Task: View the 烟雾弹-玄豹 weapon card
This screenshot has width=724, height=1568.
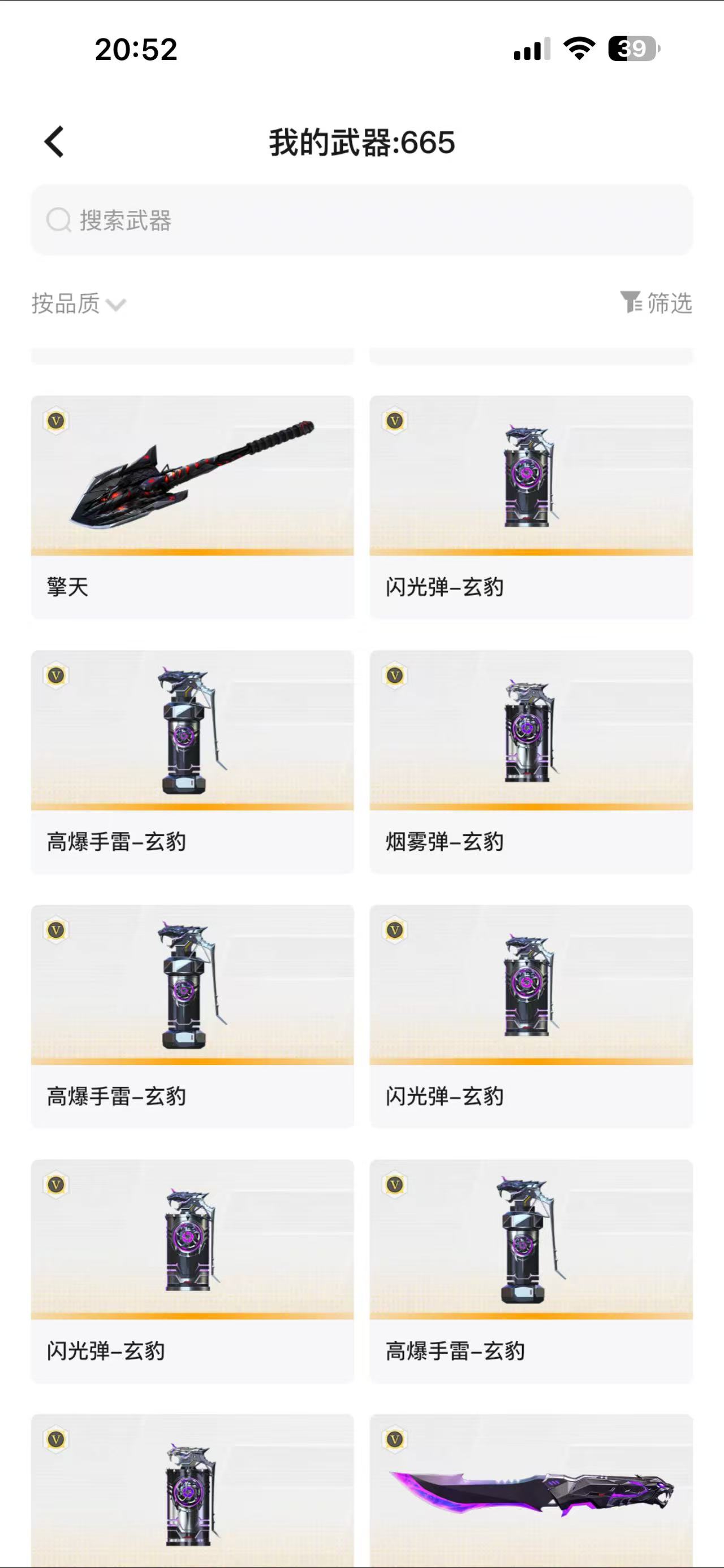Action: tap(531, 761)
